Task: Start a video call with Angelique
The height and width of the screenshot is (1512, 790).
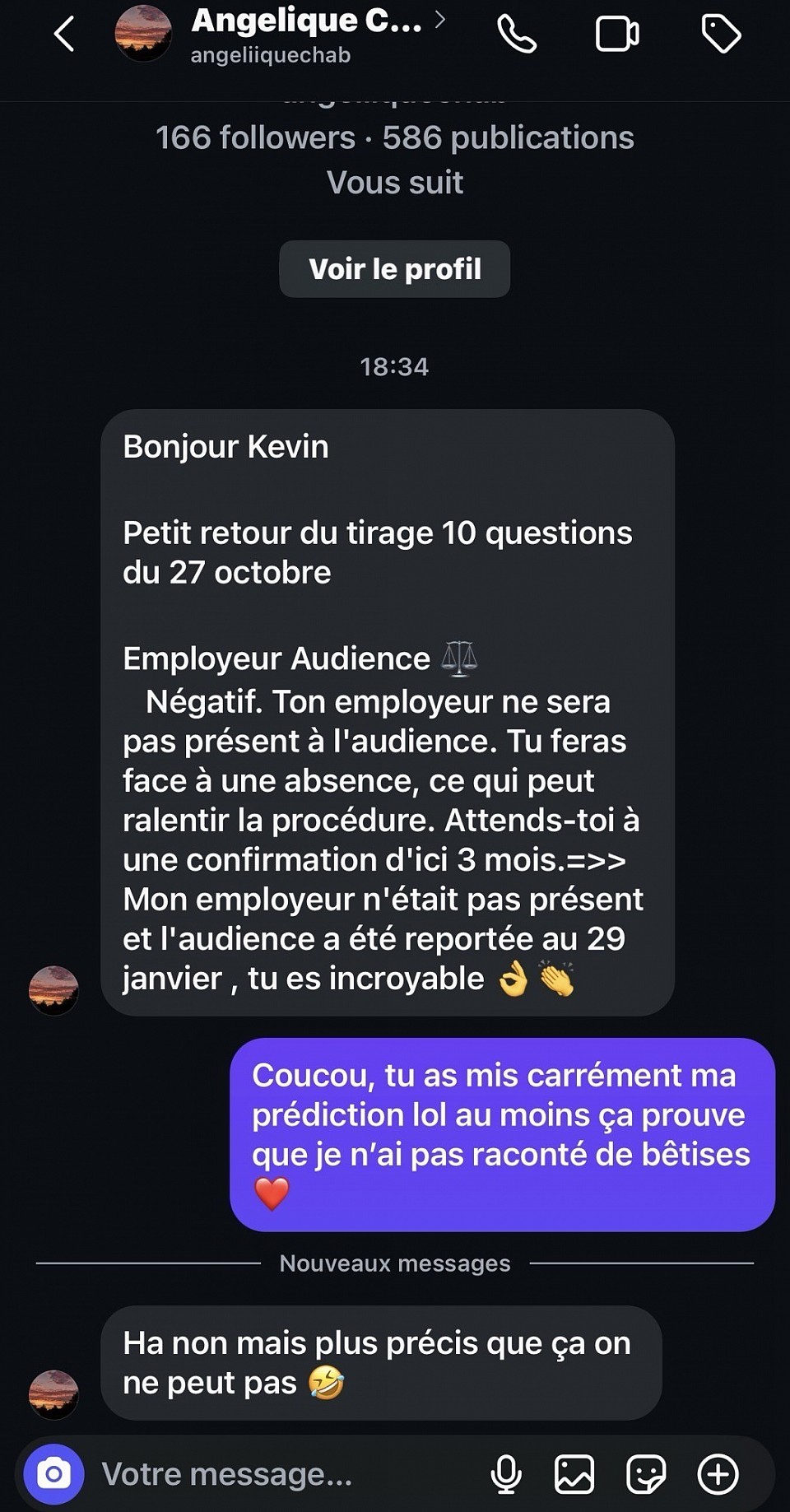Action: (618, 34)
